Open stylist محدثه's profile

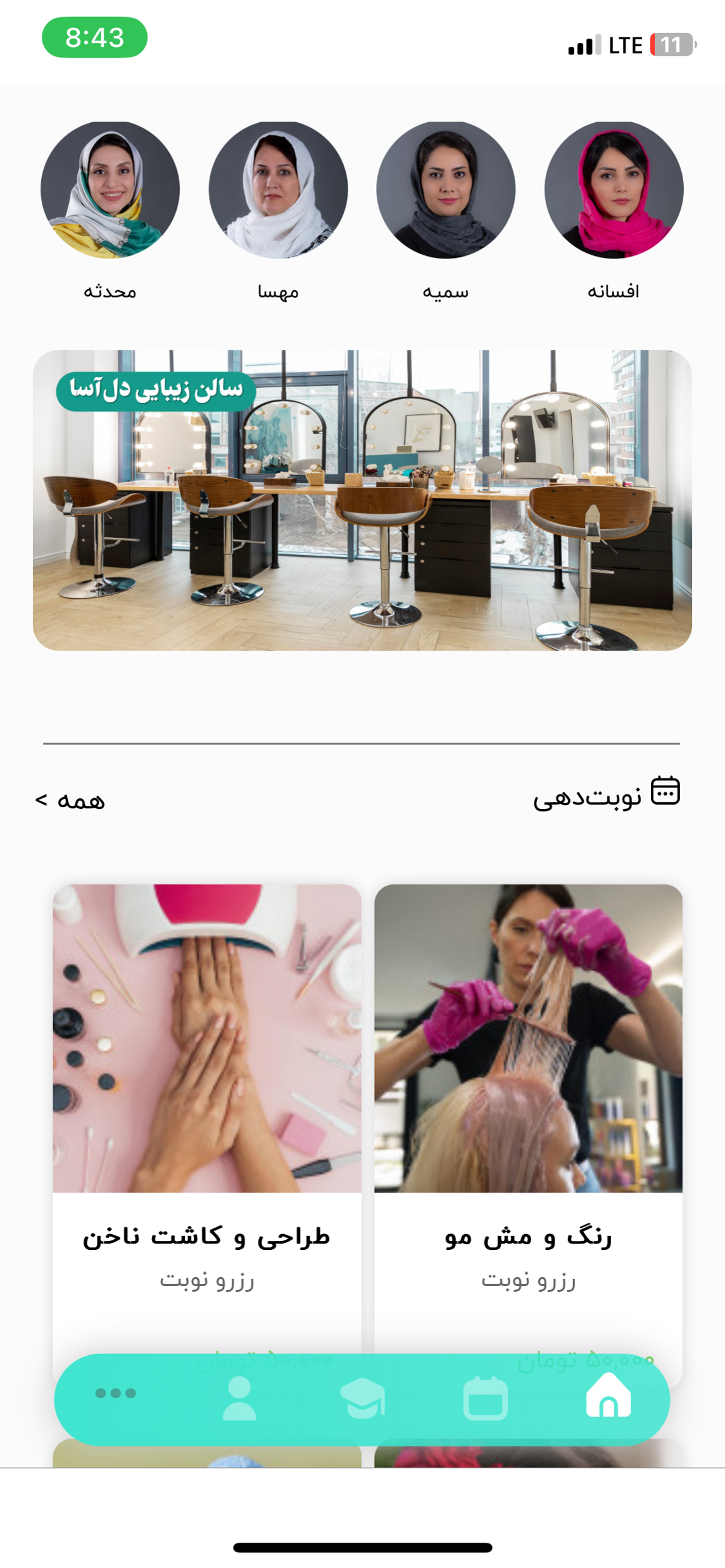(110, 190)
